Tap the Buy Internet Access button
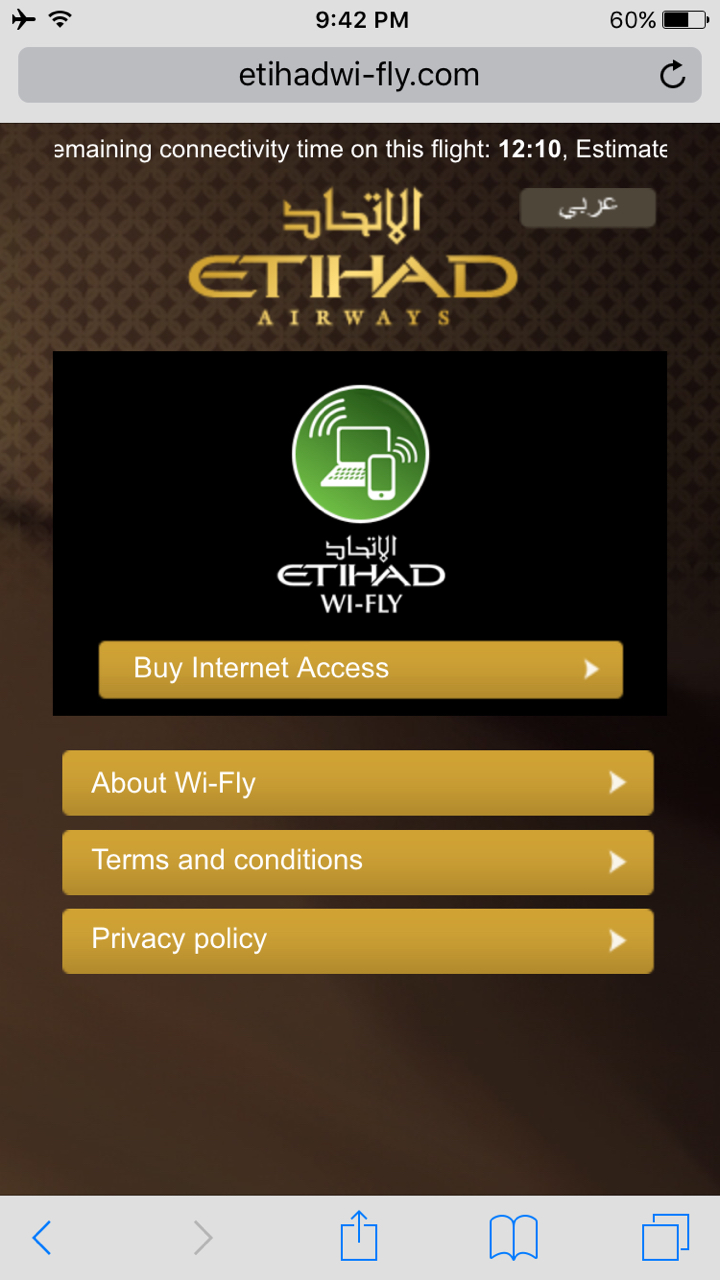 click(x=360, y=669)
